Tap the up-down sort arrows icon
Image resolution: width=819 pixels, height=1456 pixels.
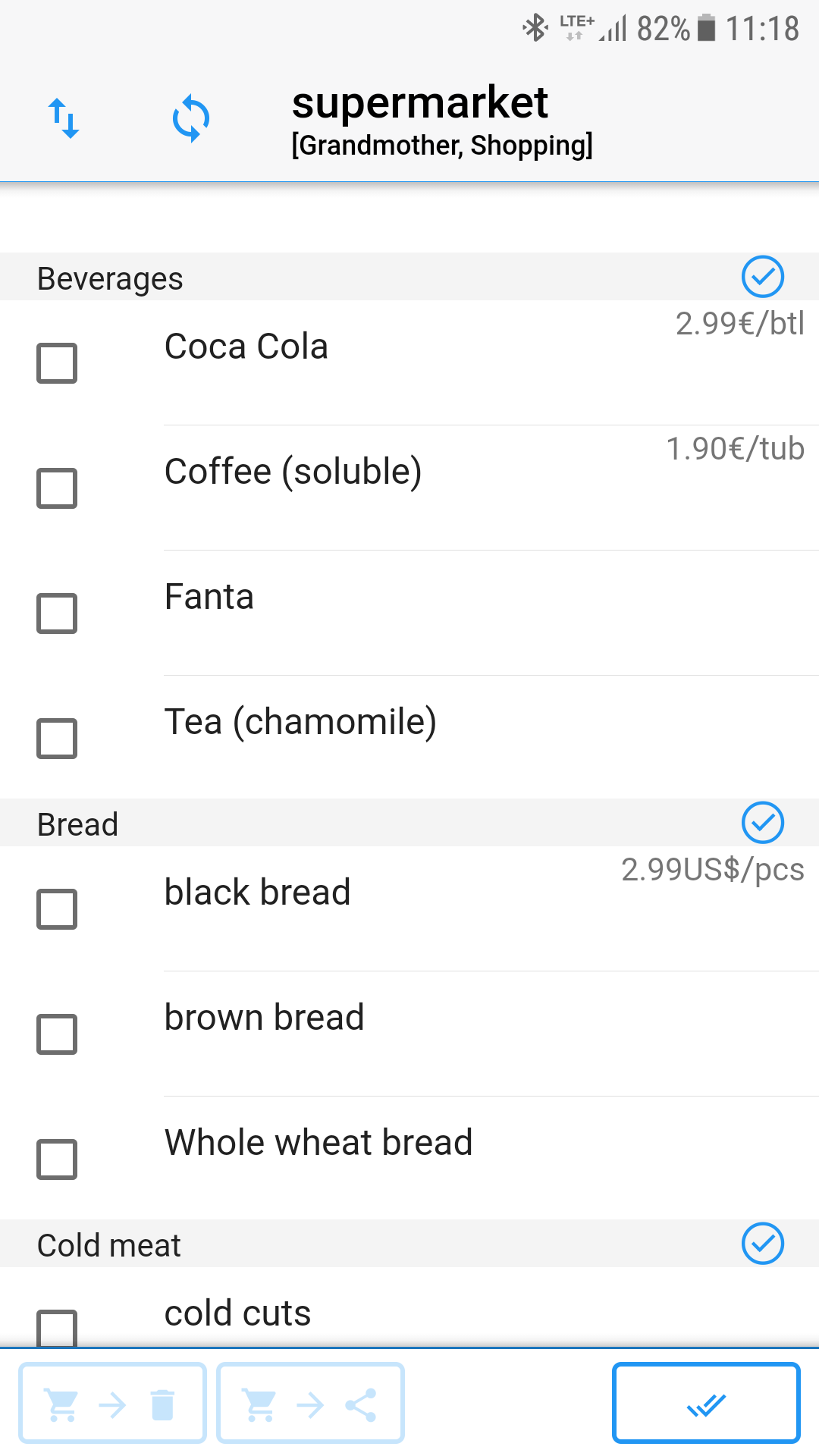pyautogui.click(x=64, y=118)
